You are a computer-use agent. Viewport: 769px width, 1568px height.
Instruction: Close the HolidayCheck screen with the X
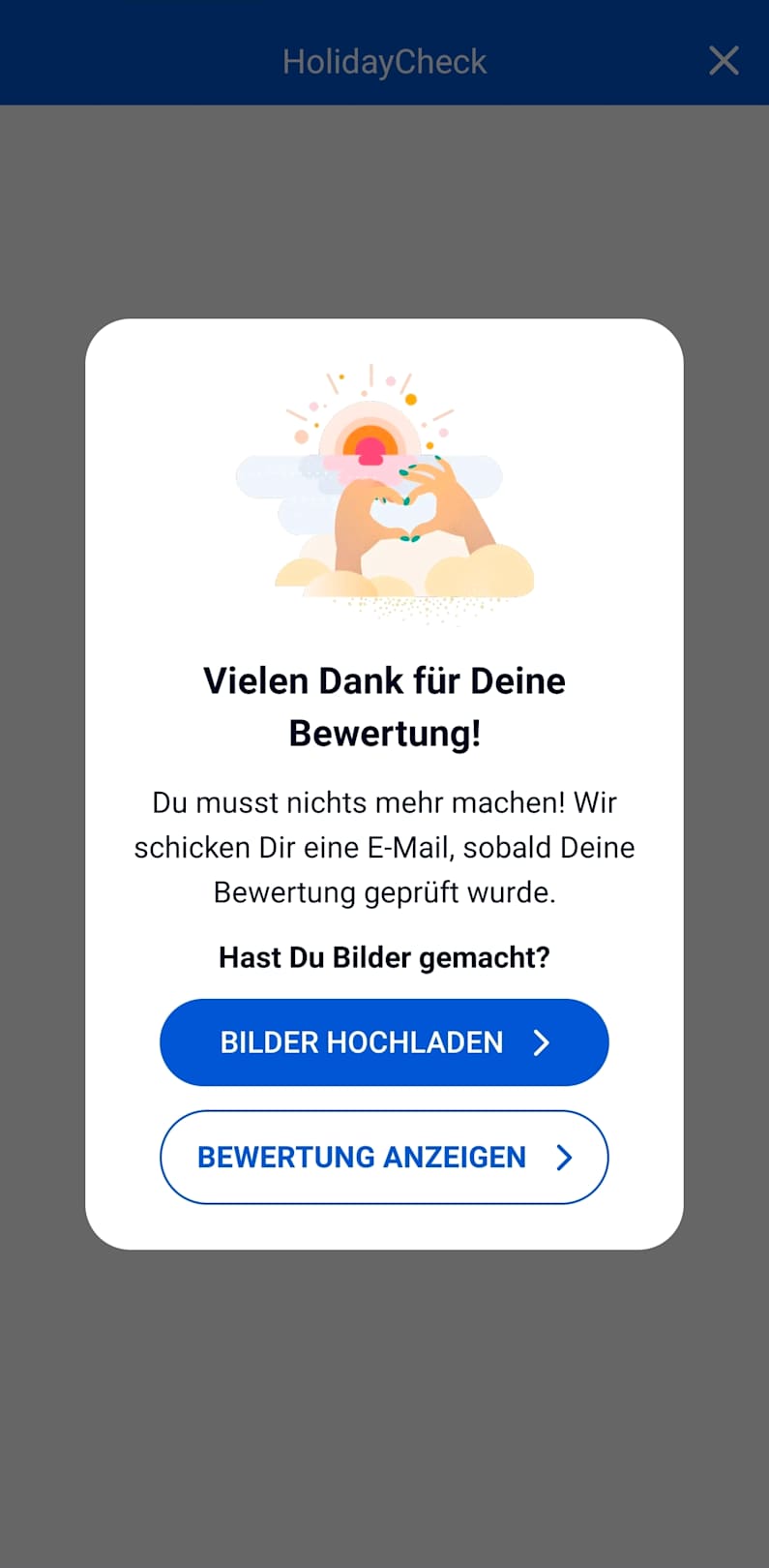[724, 61]
